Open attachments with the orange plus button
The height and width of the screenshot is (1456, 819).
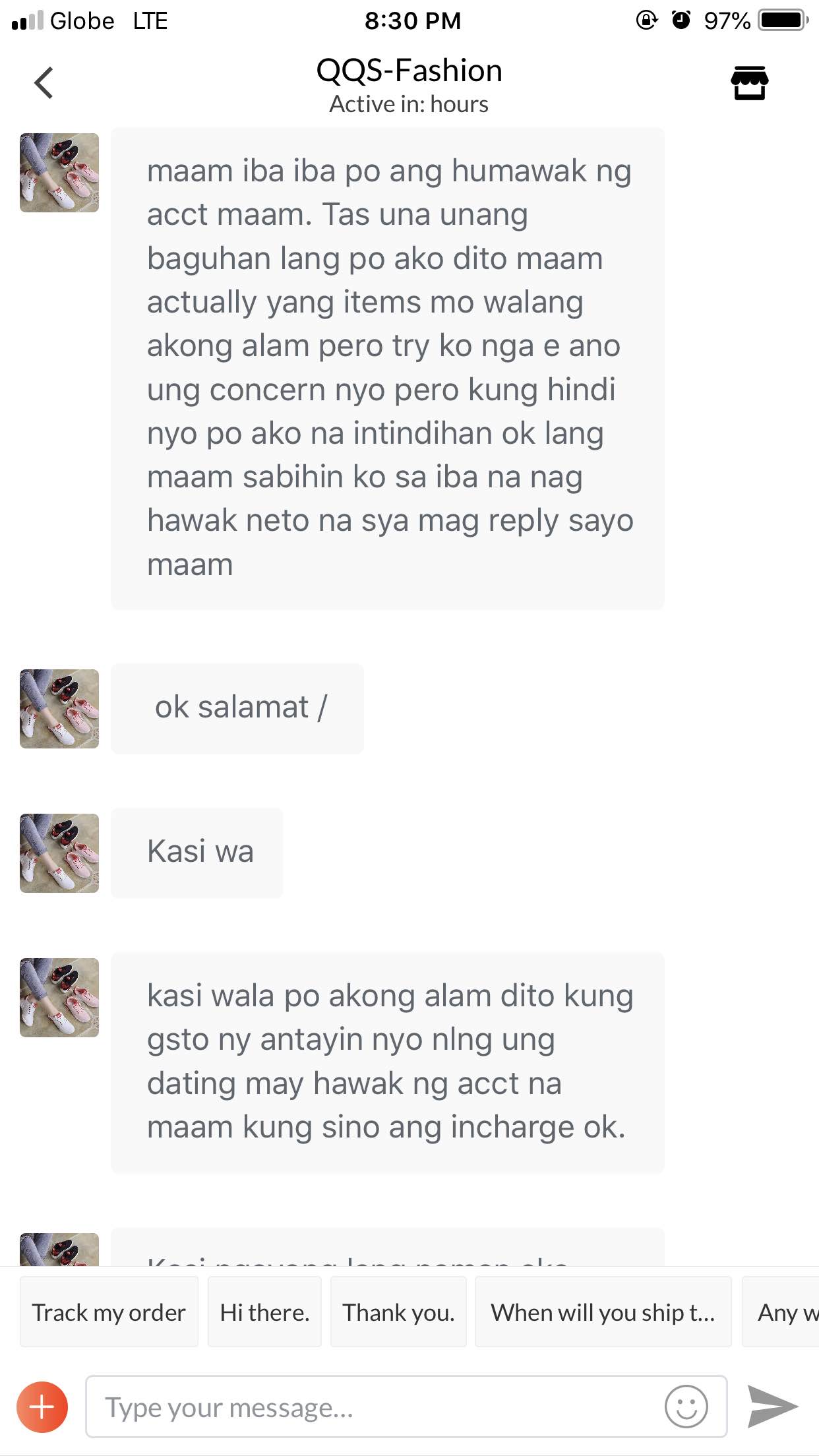pyautogui.click(x=42, y=1407)
